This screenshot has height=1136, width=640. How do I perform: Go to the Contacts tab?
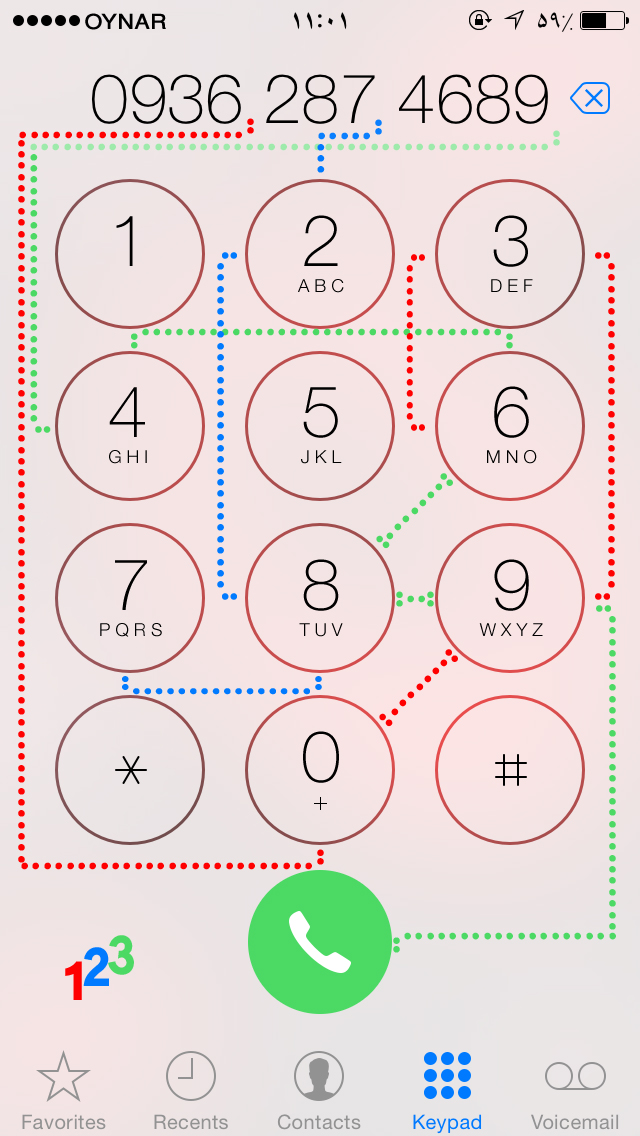click(319, 1091)
